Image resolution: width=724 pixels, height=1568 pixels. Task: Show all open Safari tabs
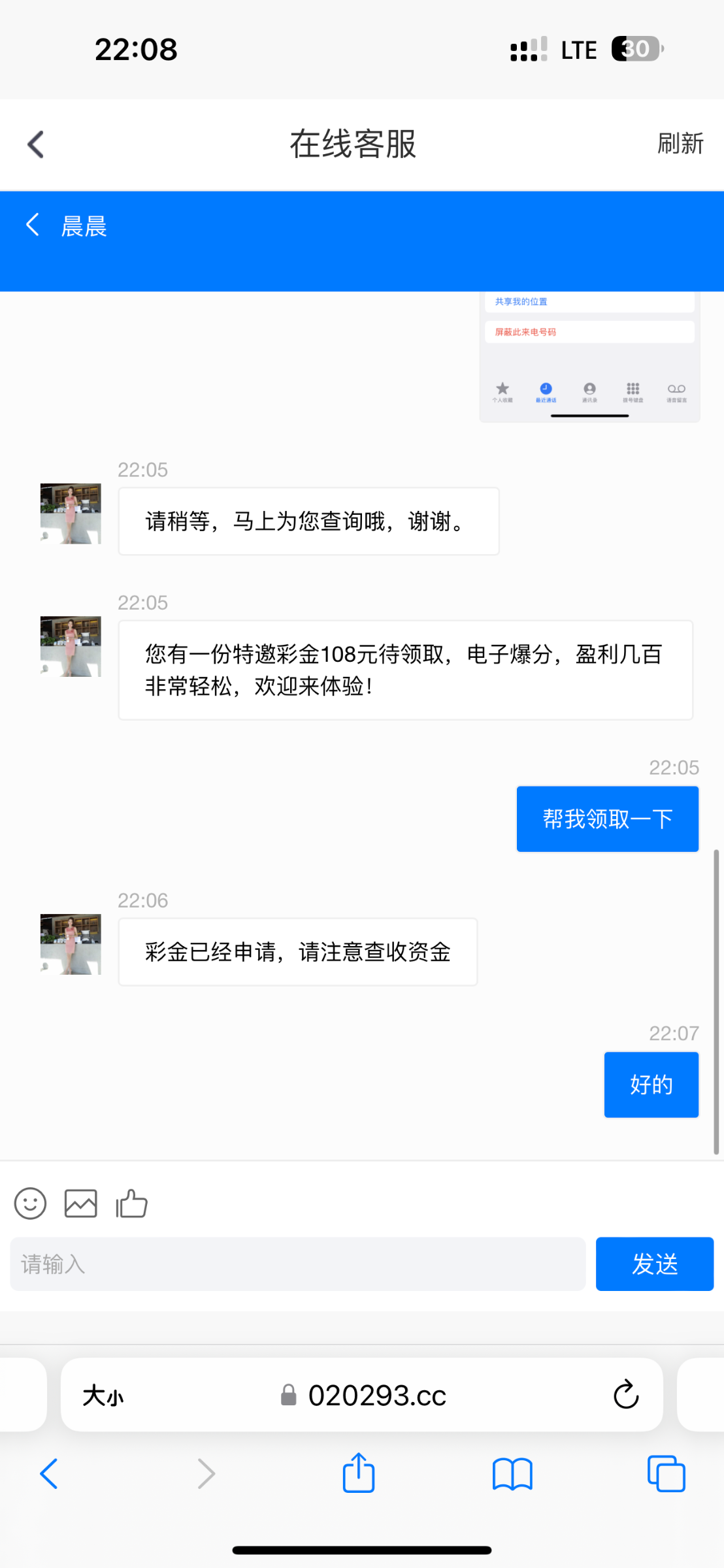(x=666, y=1474)
